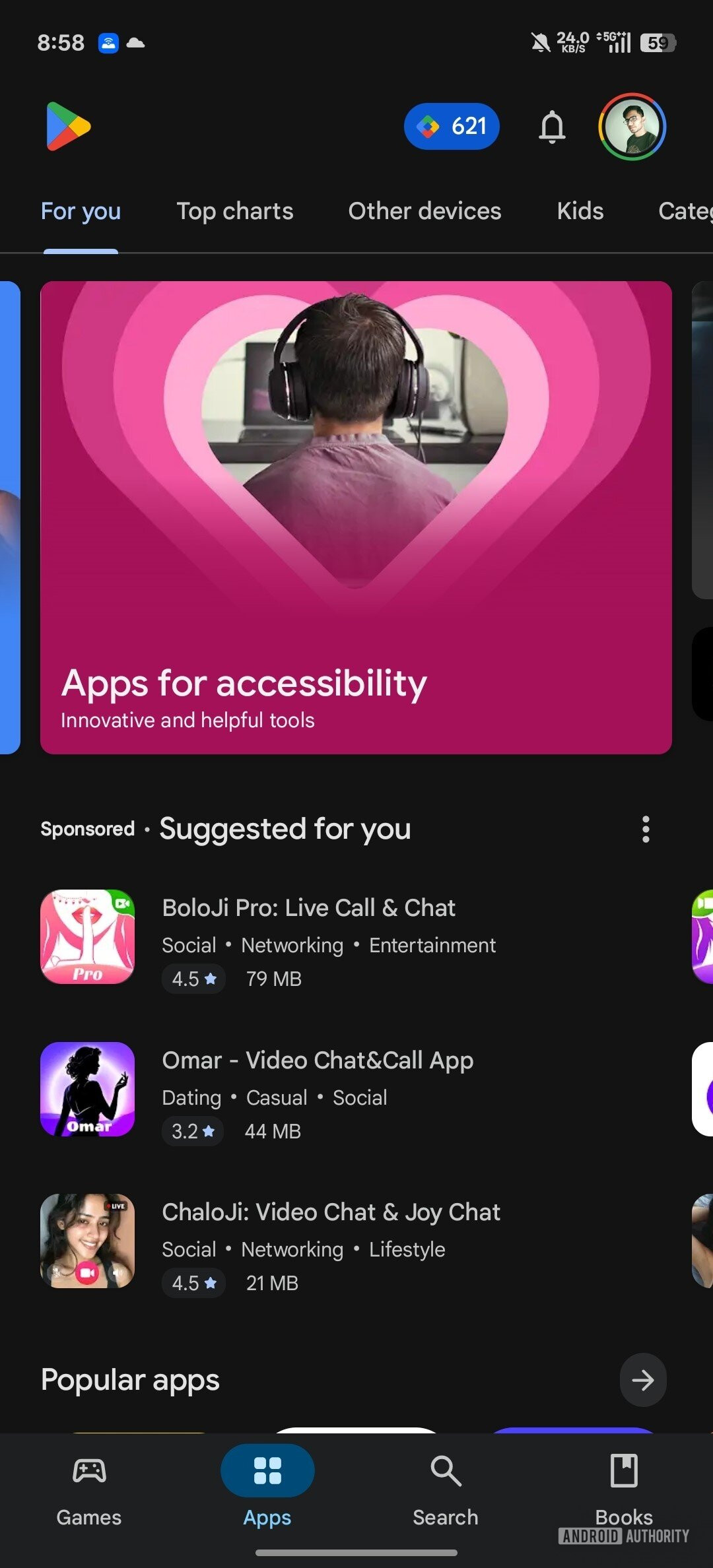Open the Apps for accessibility banner
The height and width of the screenshot is (1568, 713).
click(356, 517)
